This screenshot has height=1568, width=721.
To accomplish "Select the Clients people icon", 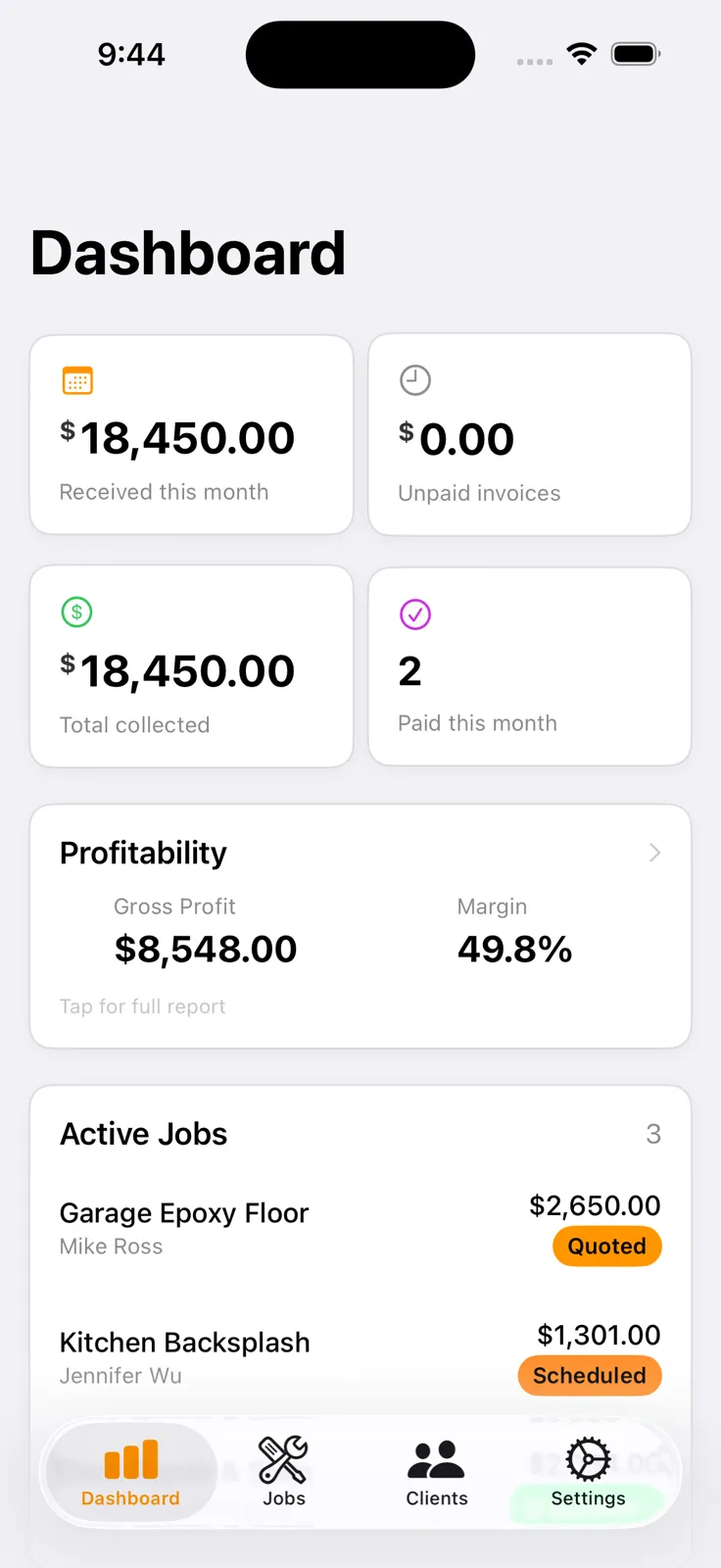I will pyautogui.click(x=437, y=1458).
